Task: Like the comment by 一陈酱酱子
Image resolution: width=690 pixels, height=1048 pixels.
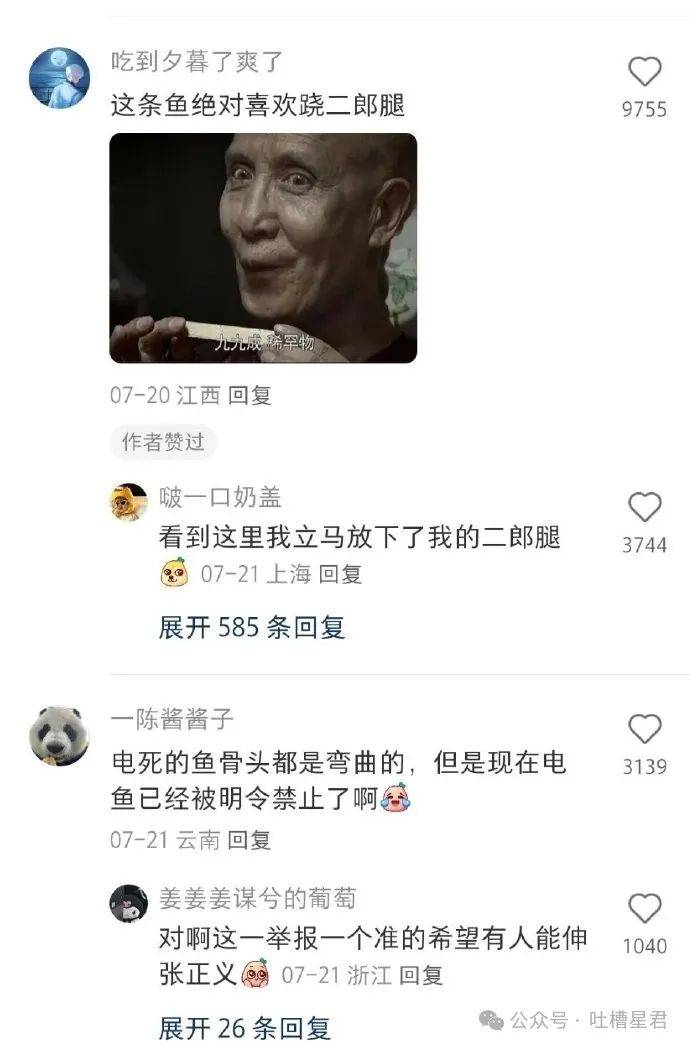Action: [x=644, y=729]
